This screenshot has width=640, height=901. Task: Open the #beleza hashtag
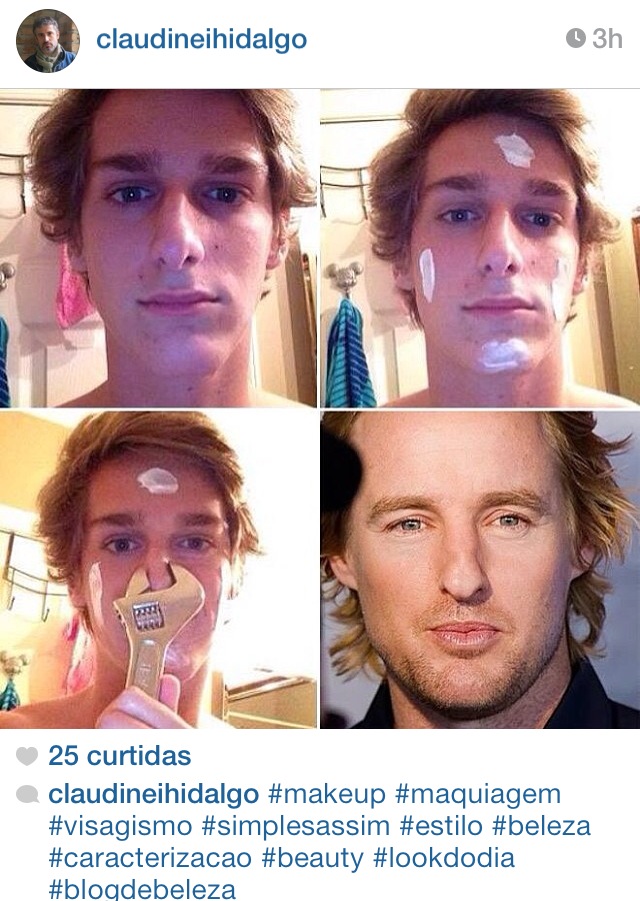541,826
